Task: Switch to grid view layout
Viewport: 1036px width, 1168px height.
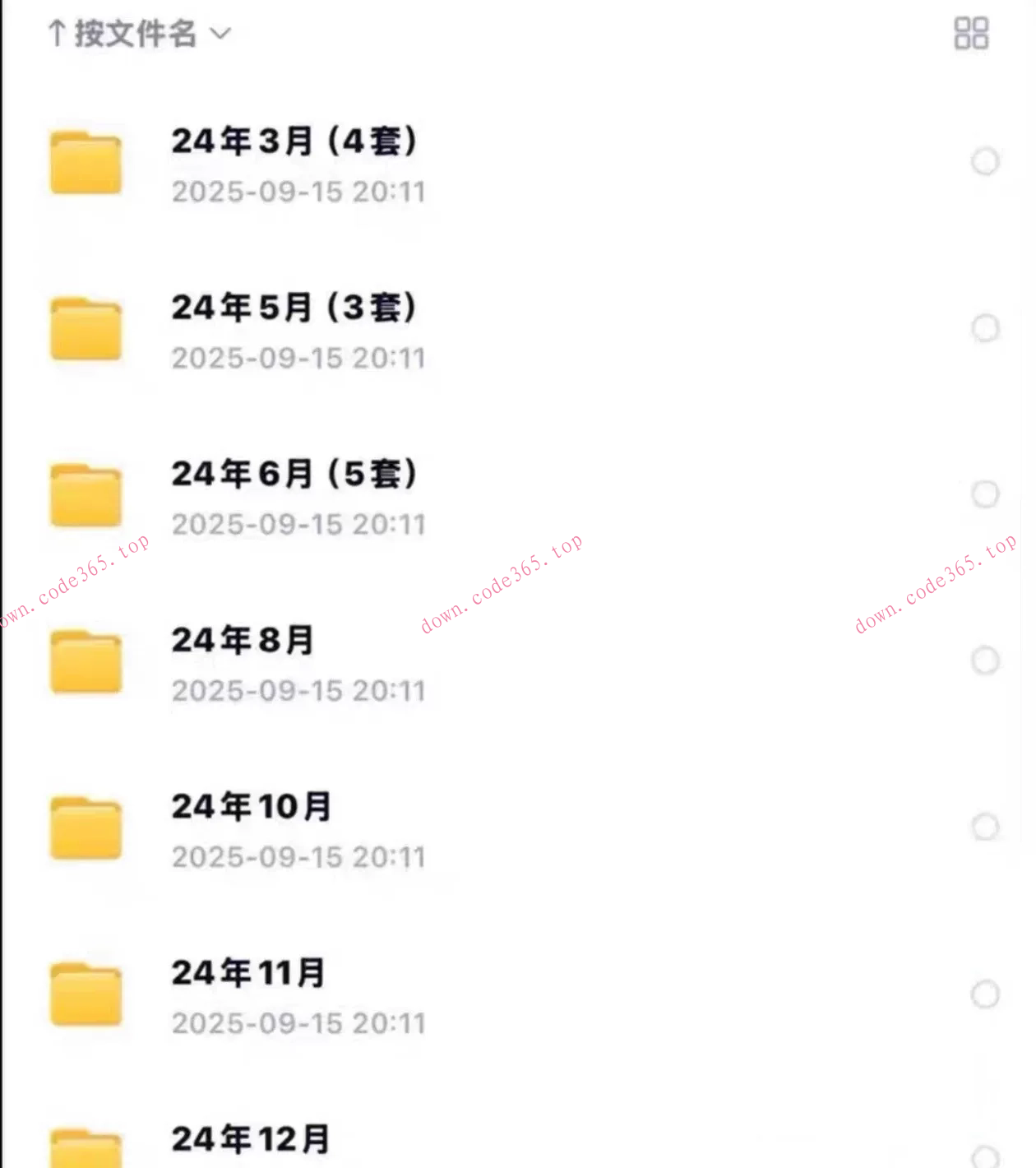Action: pos(970,33)
